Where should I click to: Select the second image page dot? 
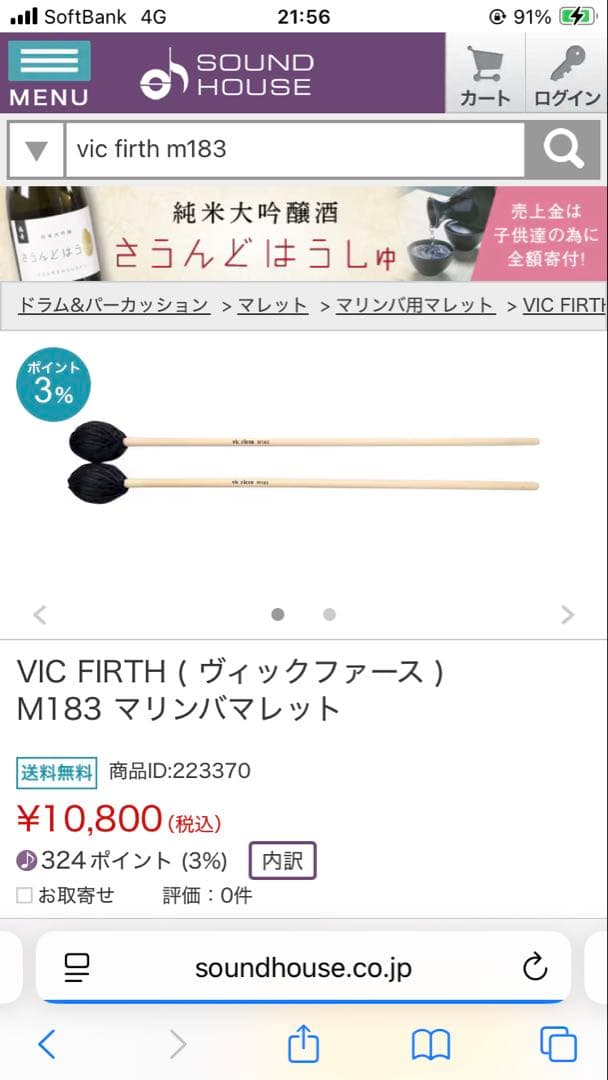[x=329, y=614]
